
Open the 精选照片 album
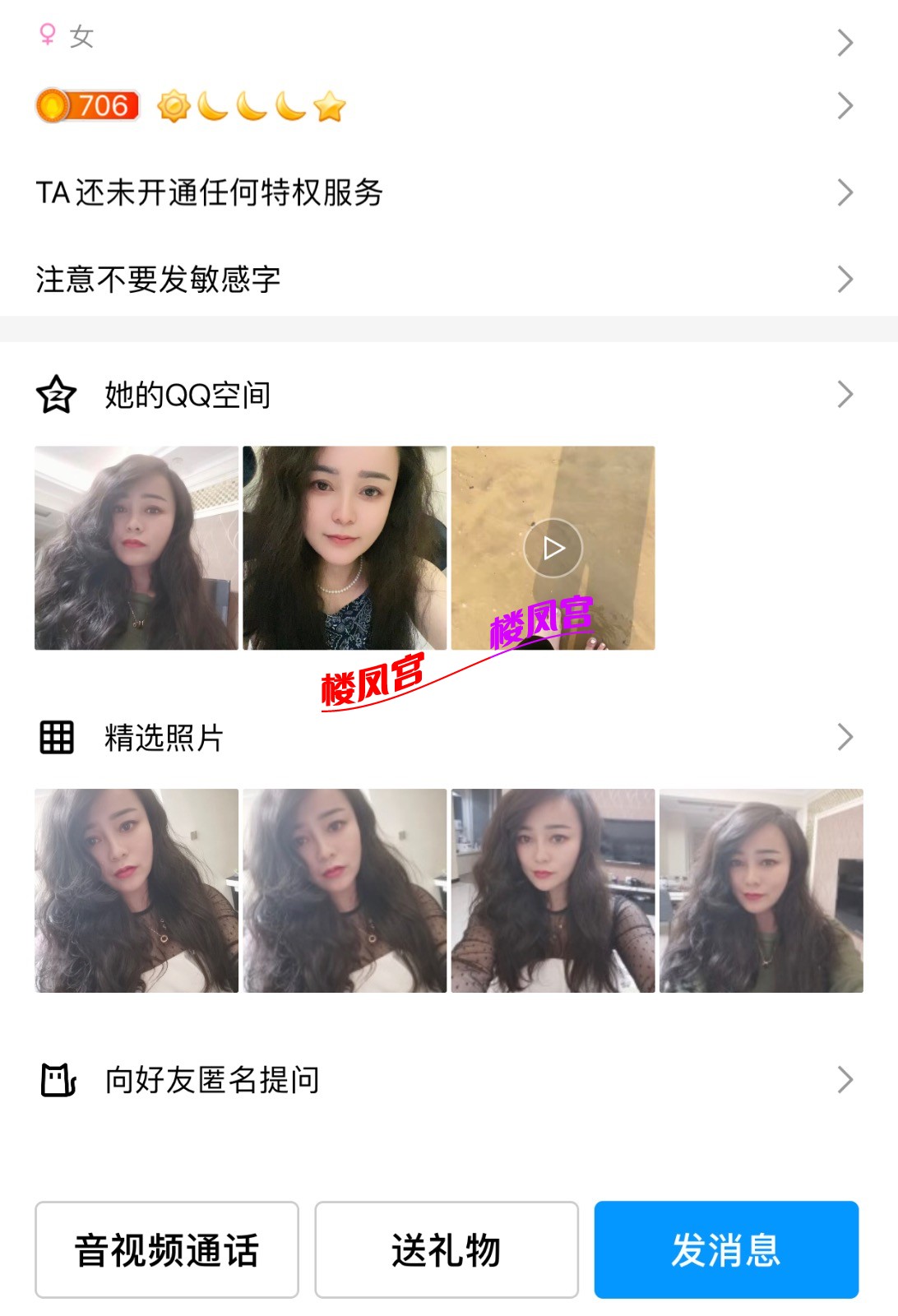[x=444, y=738]
